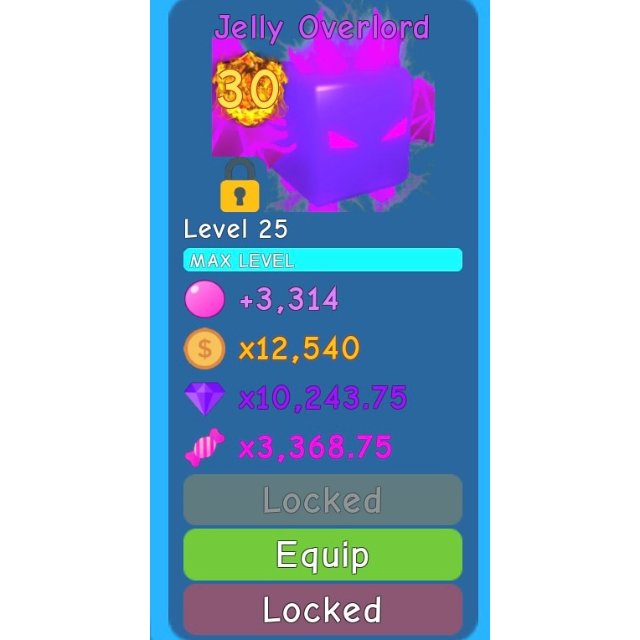Equip the Jelly Overlord pet
The image size is (640, 640).
pyautogui.click(x=322, y=555)
